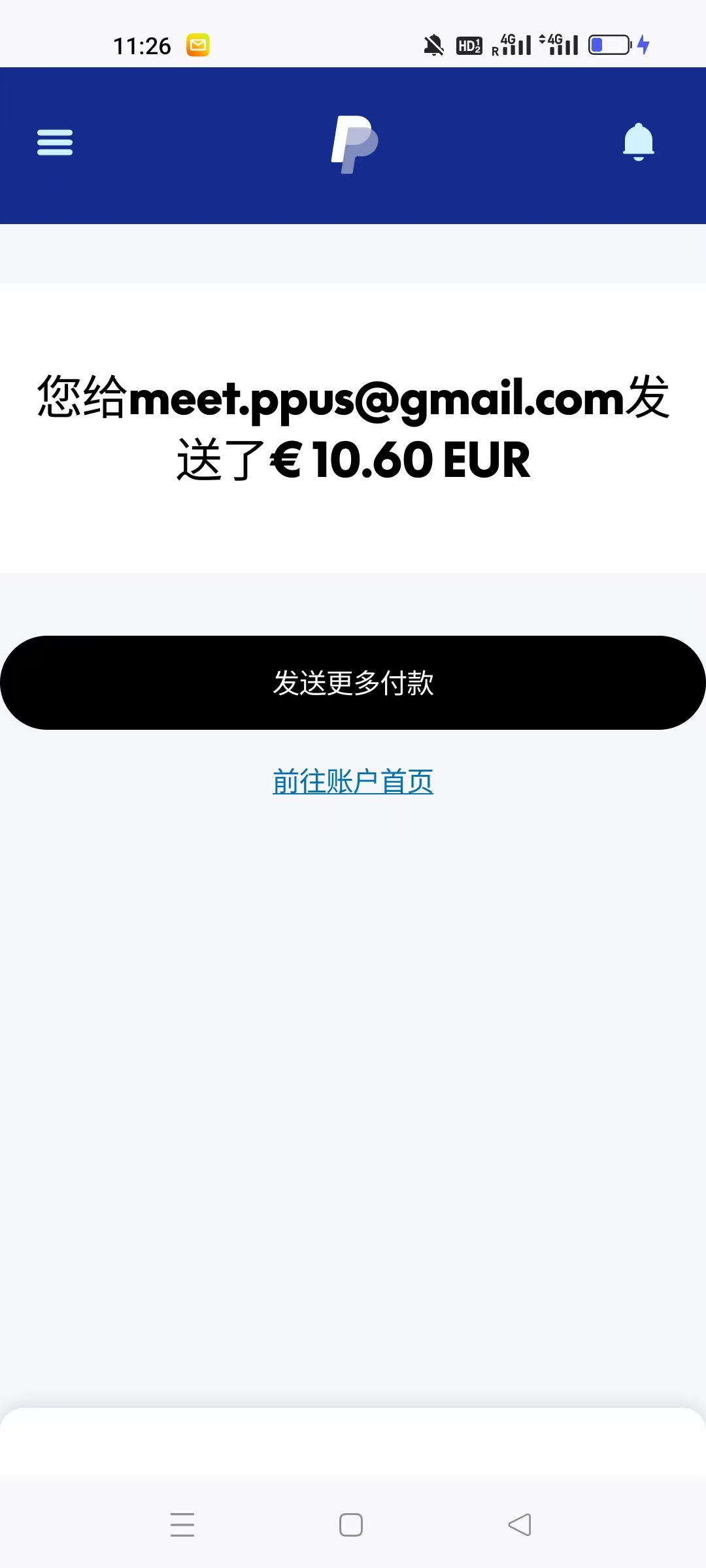Go back using system back button
Screen dimensions: 706x1568
(520, 1525)
